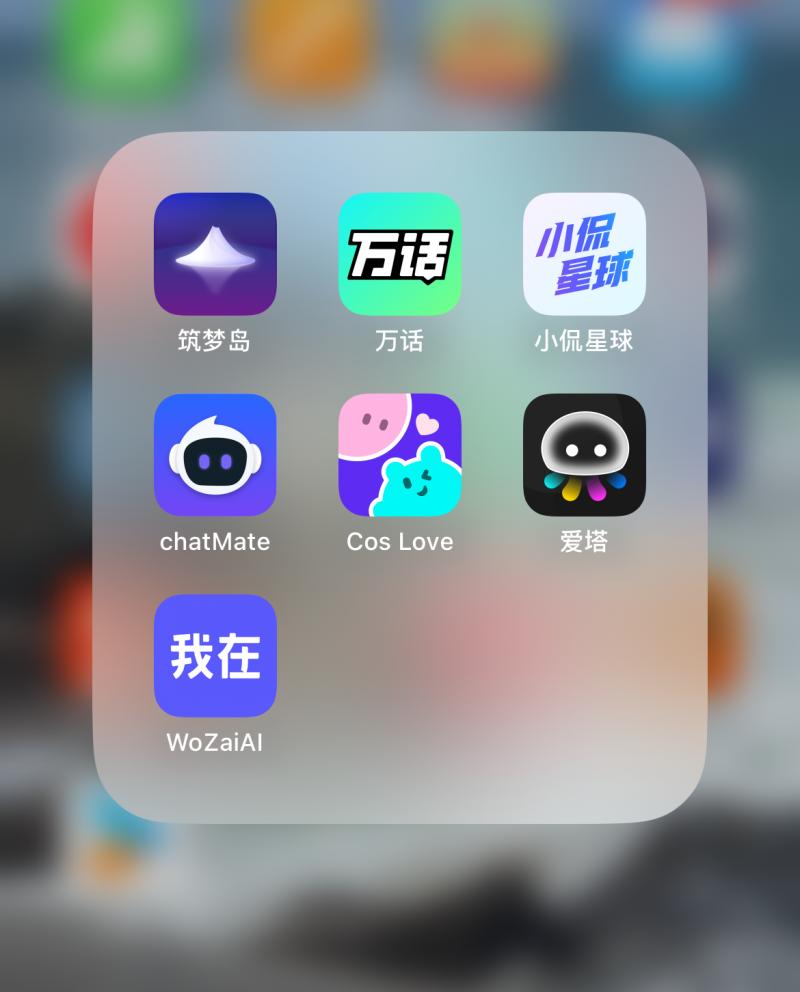Open the WoZaiAI app
800x992 pixels.
click(x=215, y=656)
